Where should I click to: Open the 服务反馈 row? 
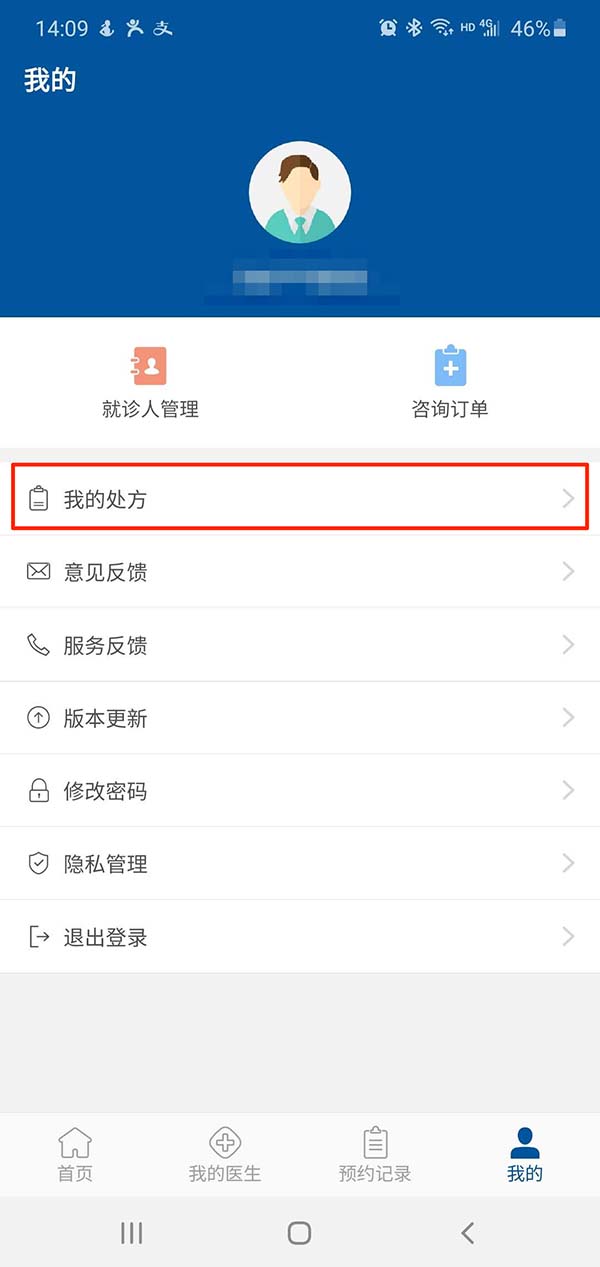[300, 644]
